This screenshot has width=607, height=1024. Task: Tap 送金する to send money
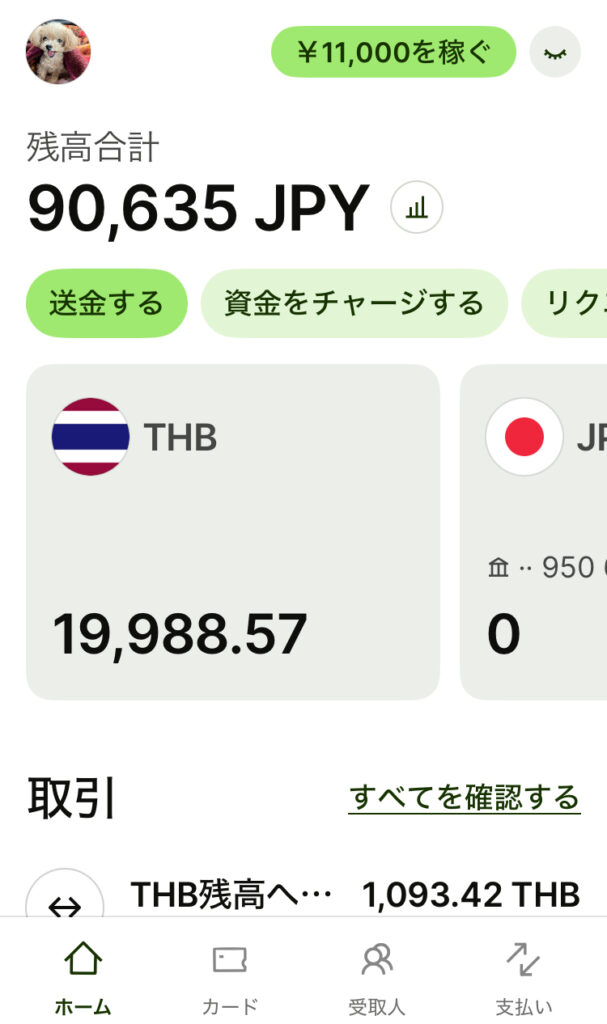point(107,303)
